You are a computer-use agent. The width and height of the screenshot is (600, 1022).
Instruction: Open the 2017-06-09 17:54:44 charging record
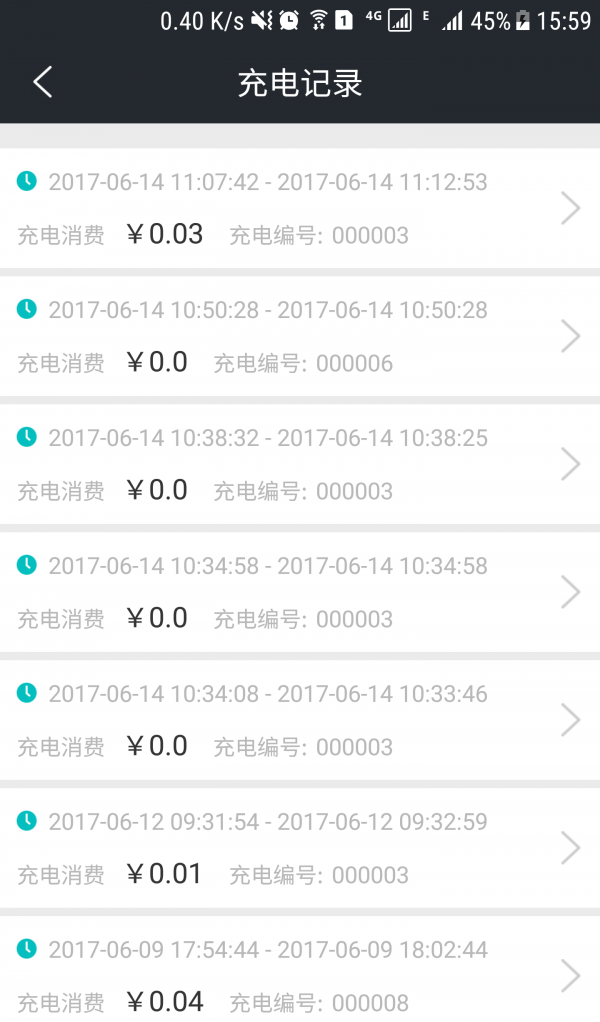click(300, 969)
